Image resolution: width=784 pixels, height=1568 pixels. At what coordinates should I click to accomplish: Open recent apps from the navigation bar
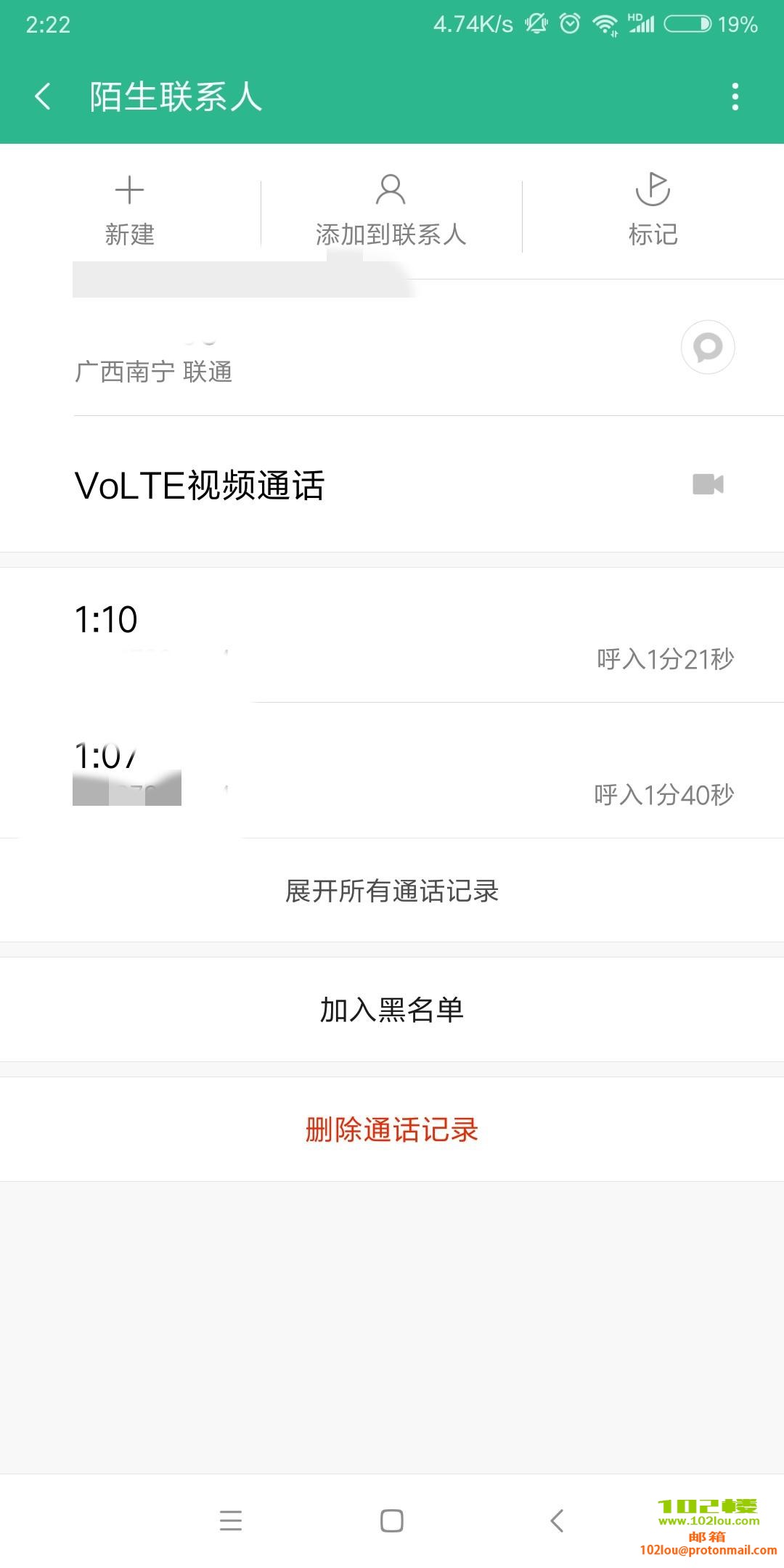(231, 1520)
